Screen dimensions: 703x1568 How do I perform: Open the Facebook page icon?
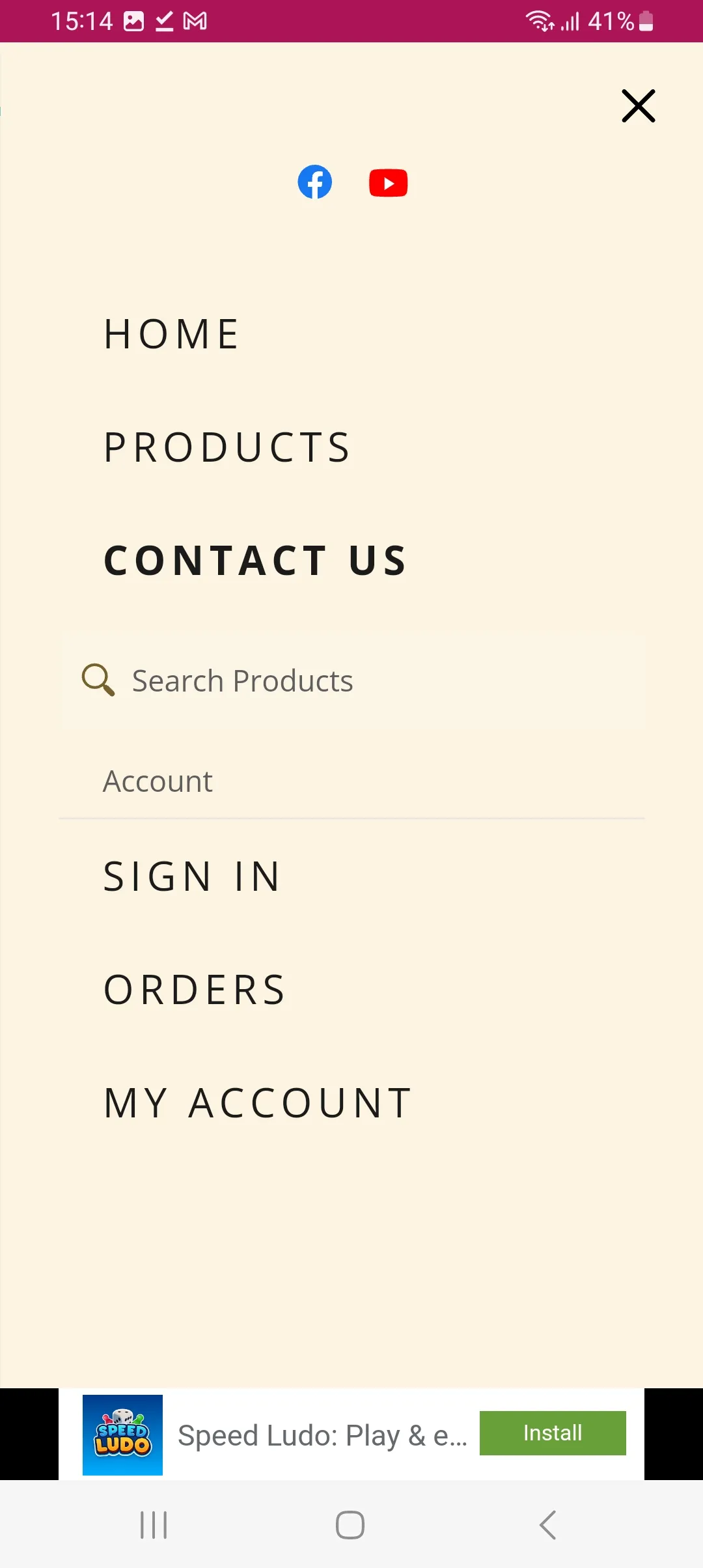click(x=315, y=182)
